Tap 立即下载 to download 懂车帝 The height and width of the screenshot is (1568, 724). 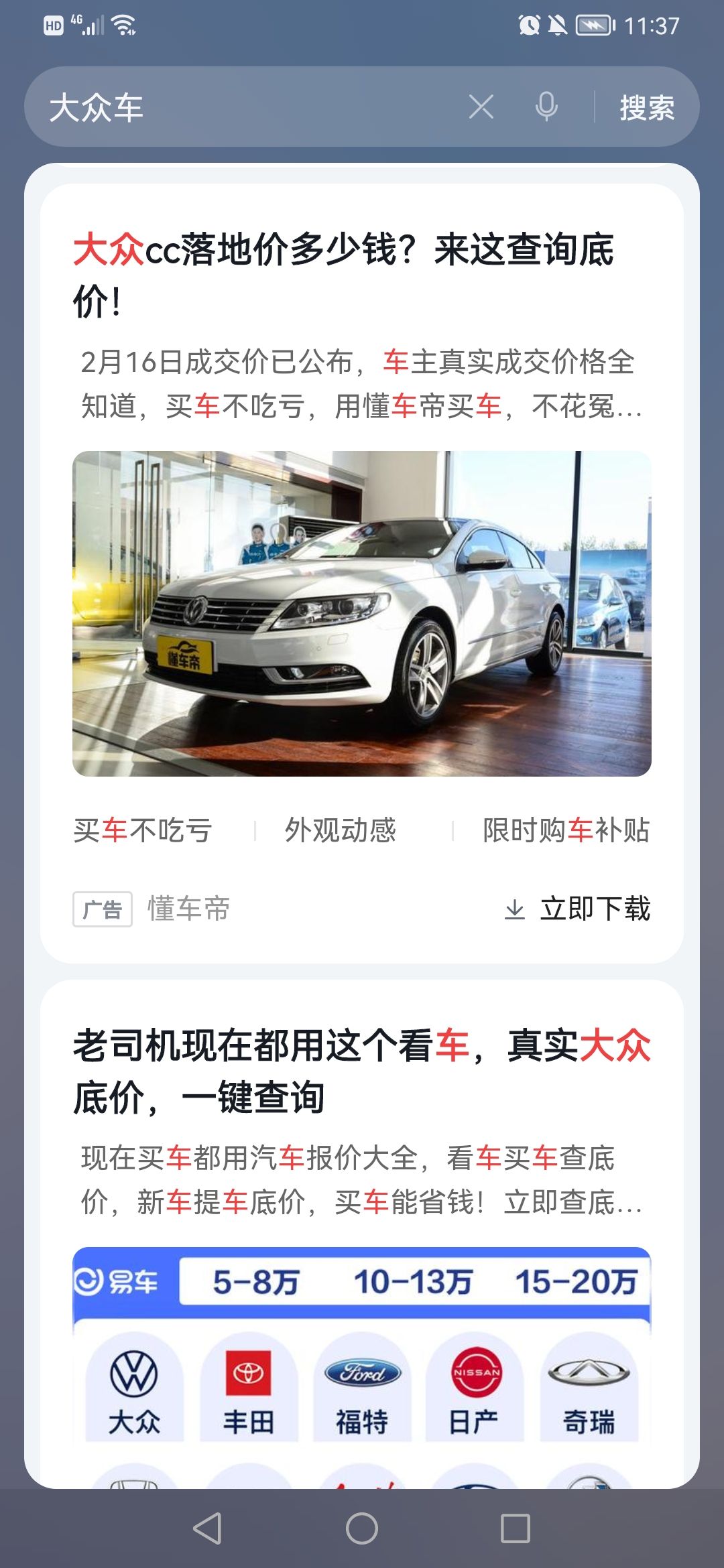tap(577, 909)
